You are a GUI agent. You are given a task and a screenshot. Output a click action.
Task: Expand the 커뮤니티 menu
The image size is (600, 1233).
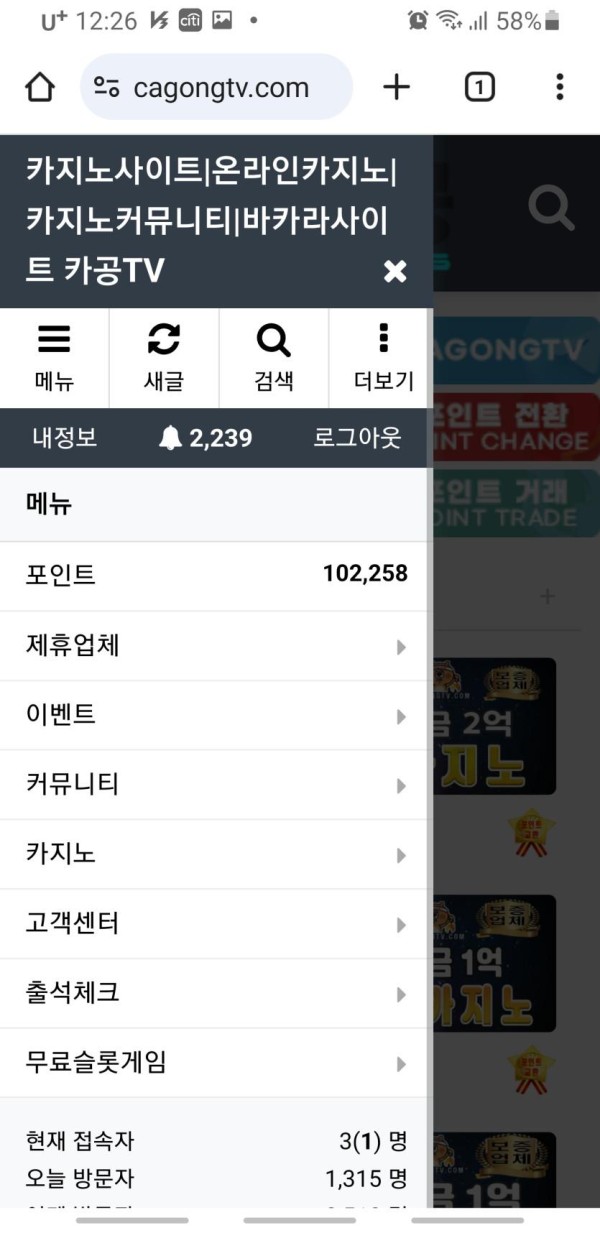(x=216, y=785)
